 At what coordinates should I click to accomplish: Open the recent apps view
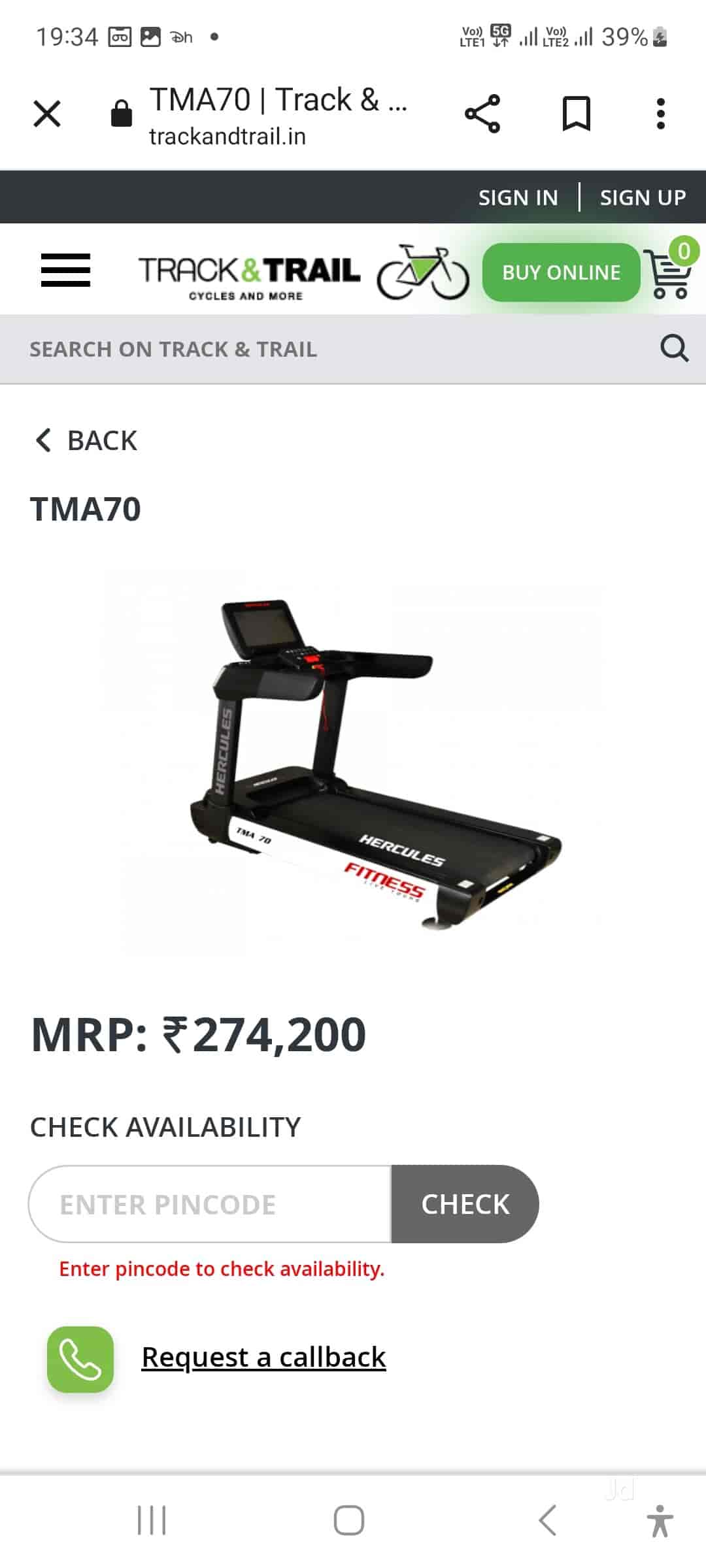(152, 1520)
